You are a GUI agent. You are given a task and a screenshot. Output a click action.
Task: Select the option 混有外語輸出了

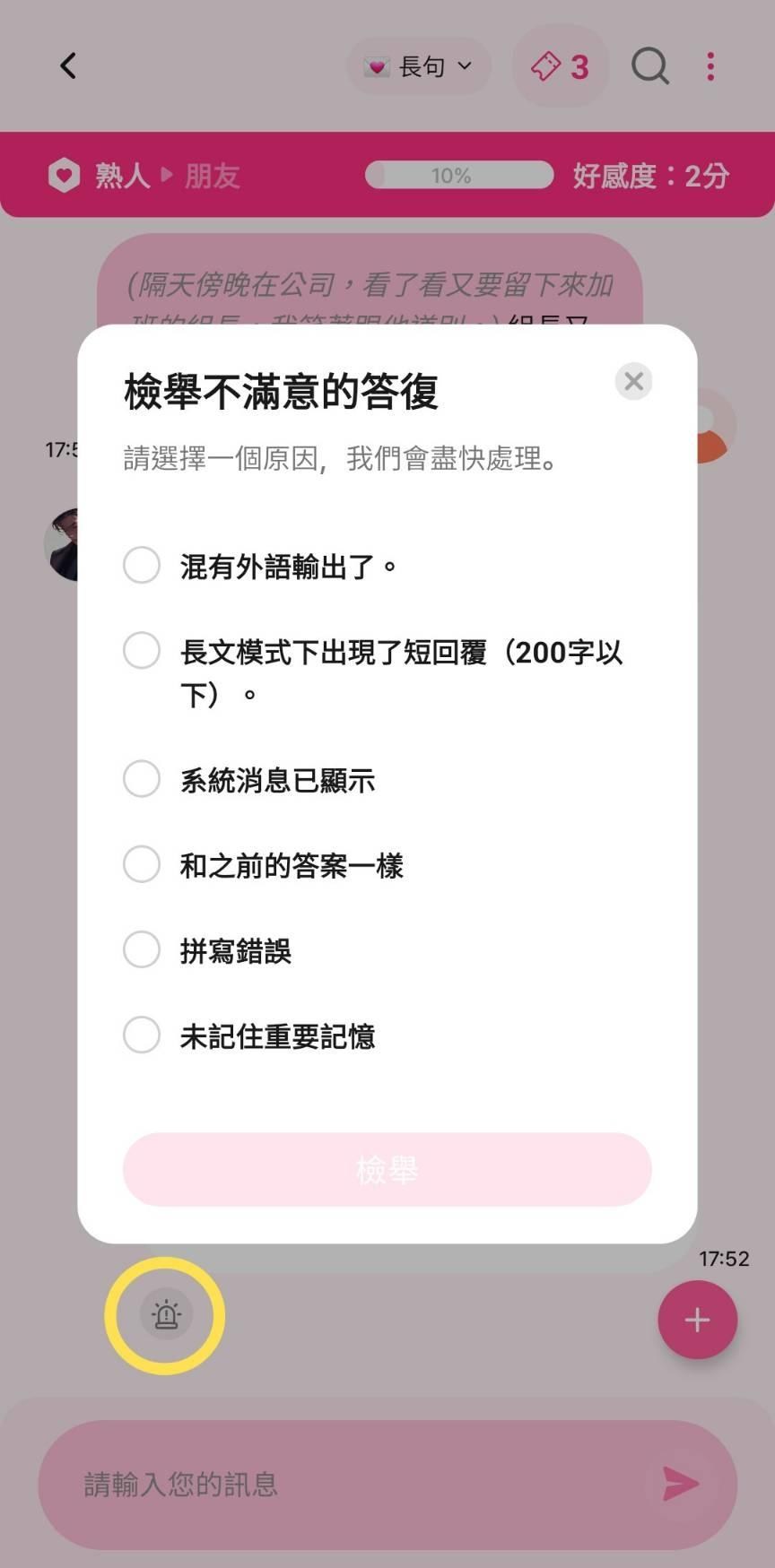click(260, 566)
